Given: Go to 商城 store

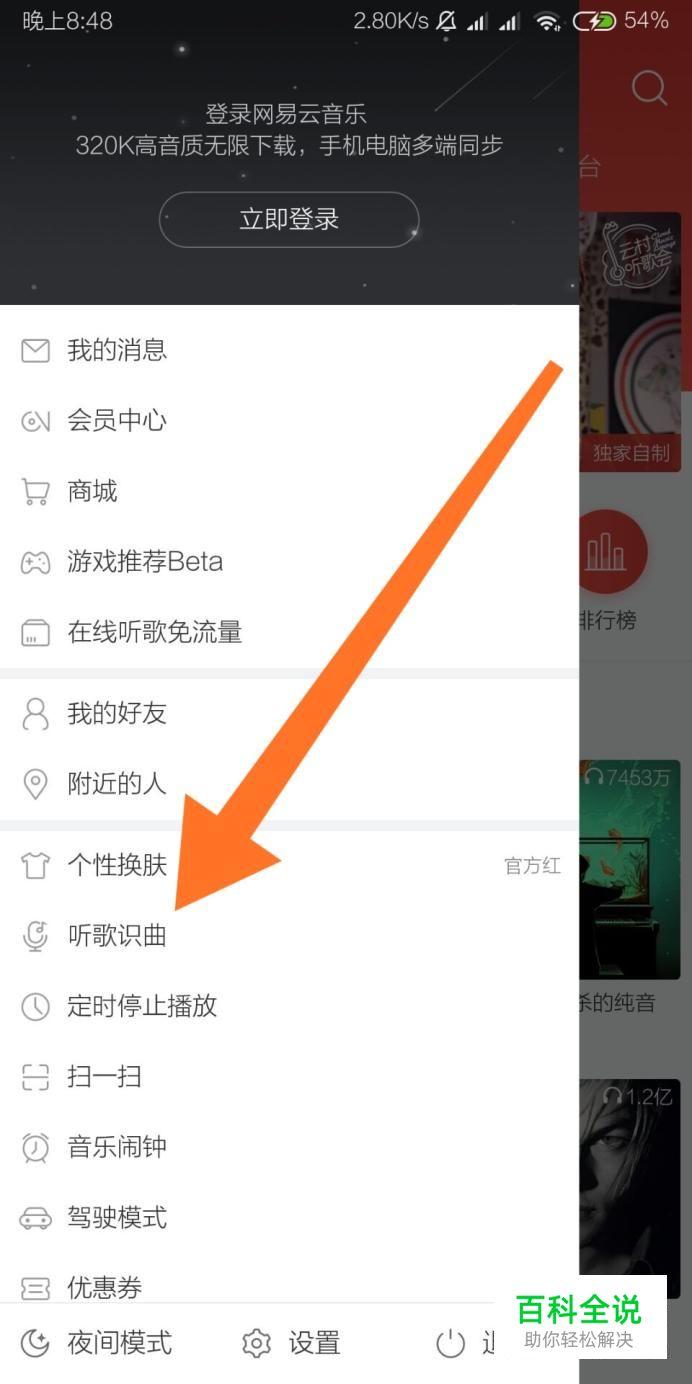Looking at the screenshot, I should [289, 491].
